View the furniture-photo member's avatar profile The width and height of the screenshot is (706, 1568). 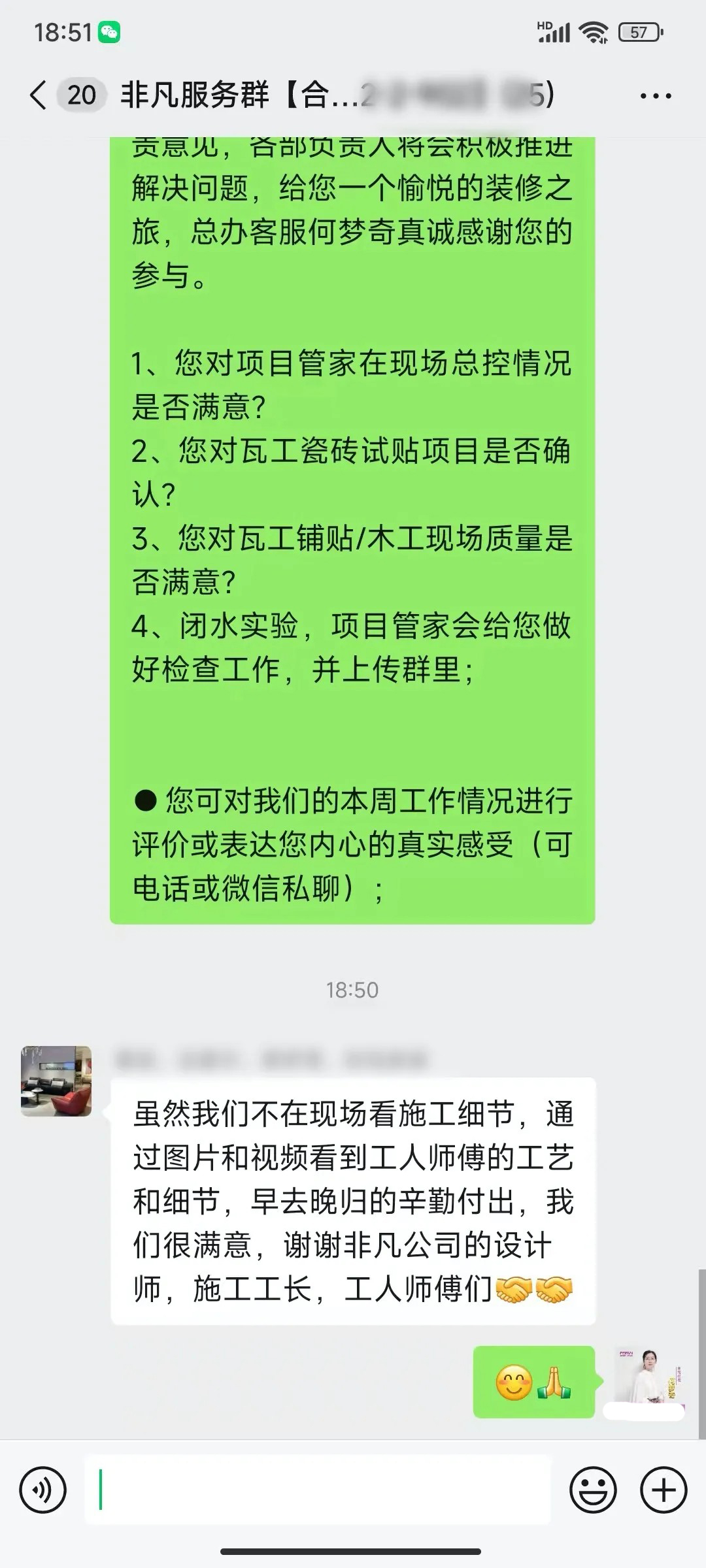(x=56, y=1081)
